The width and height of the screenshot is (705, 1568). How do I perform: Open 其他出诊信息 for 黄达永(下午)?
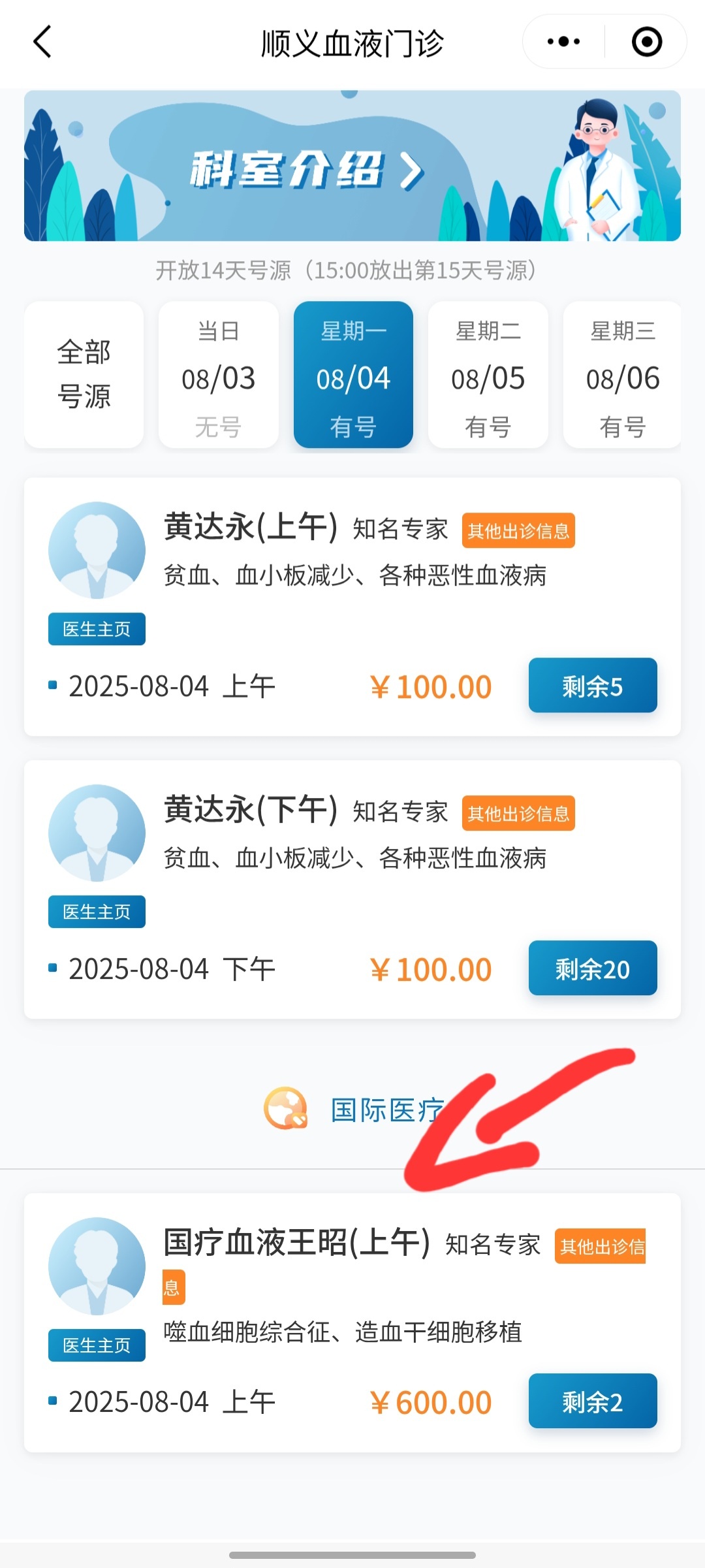click(x=518, y=814)
